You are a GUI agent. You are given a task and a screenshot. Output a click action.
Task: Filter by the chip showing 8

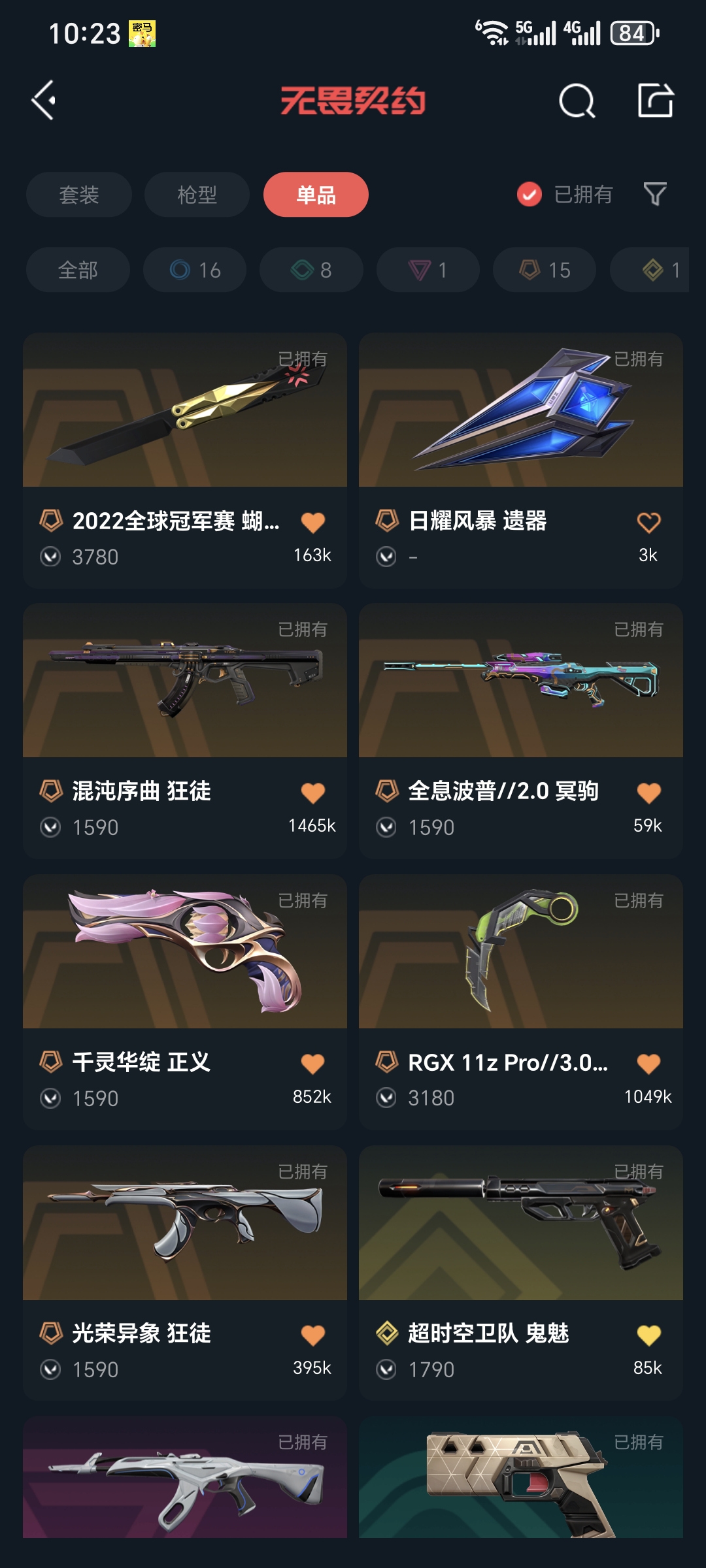click(x=311, y=270)
